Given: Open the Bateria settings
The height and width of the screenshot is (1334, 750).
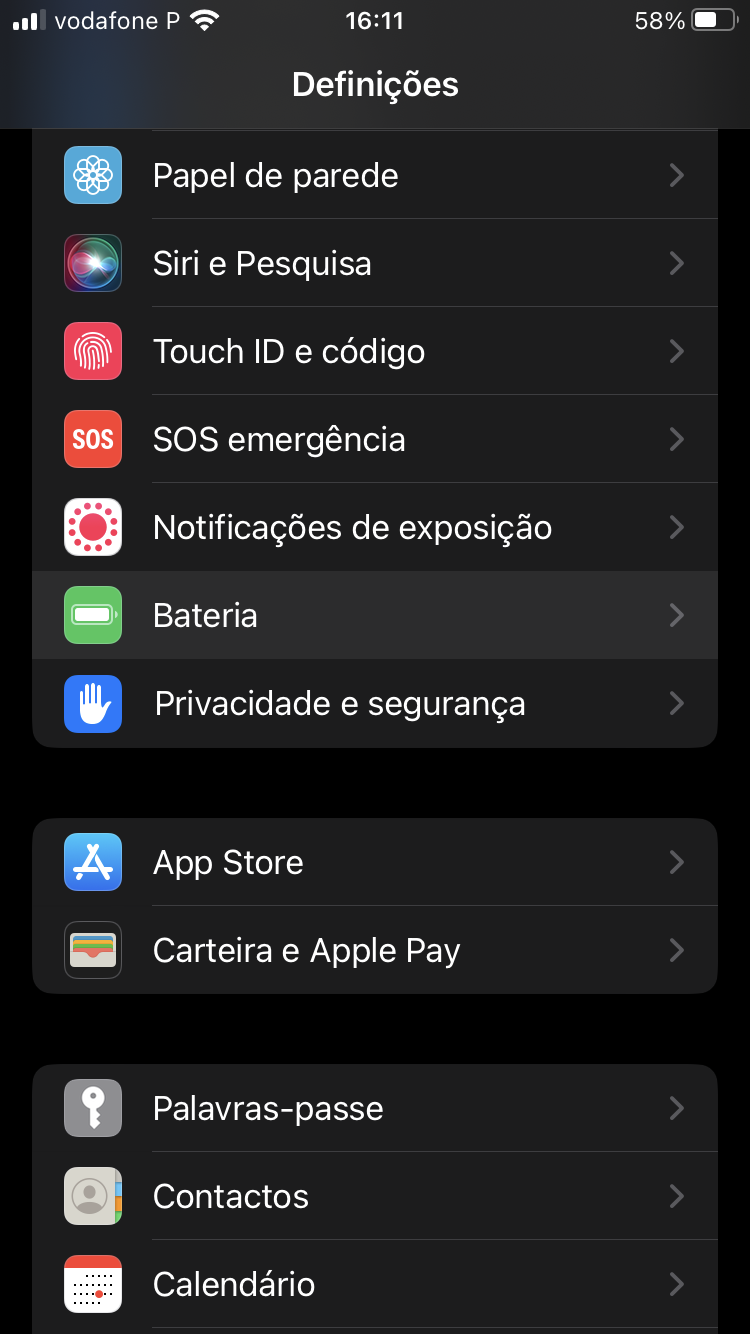Looking at the screenshot, I should pos(375,616).
